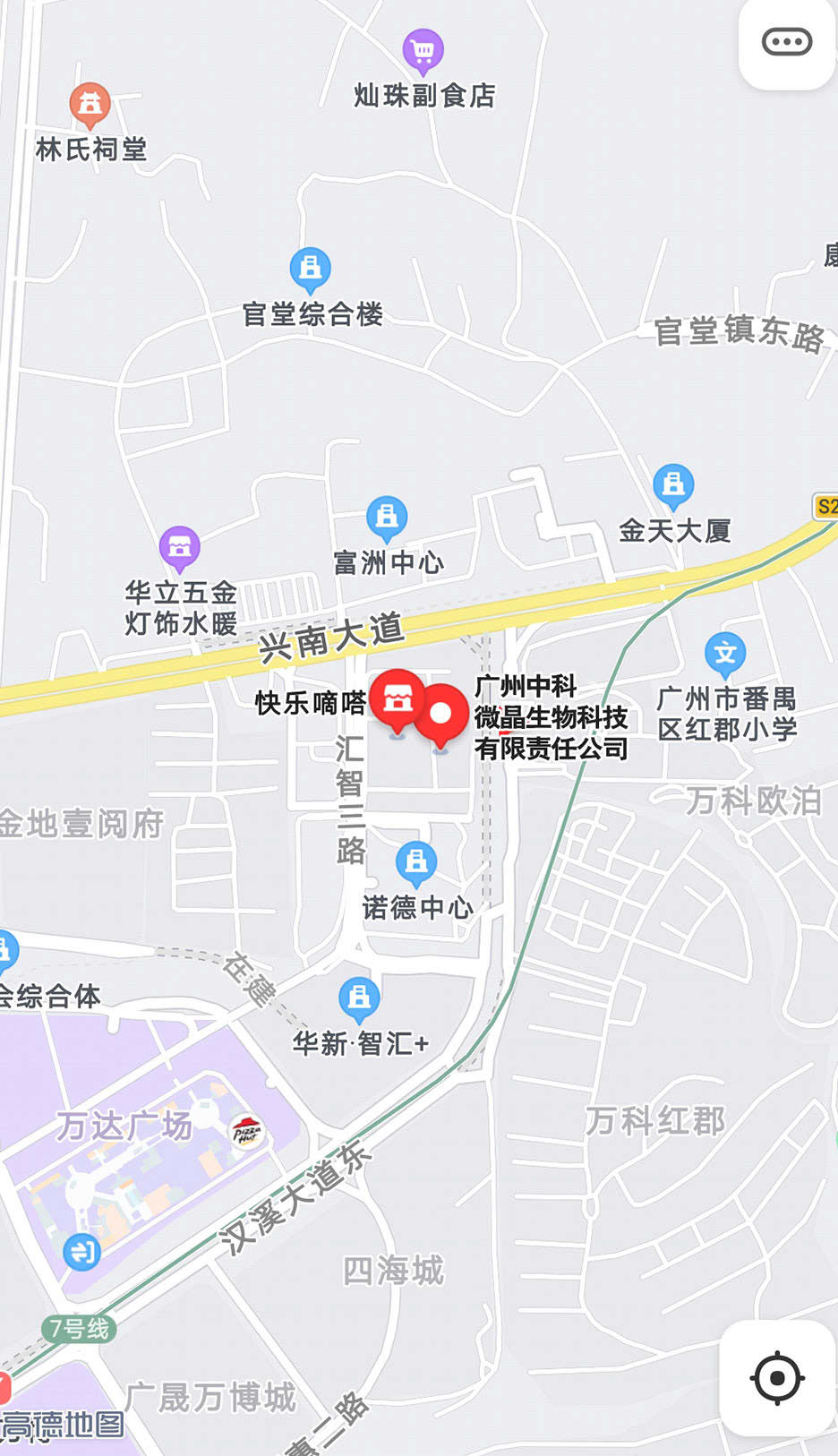Open the 灿珠副食店 shop marker
Image resolution: width=838 pixels, height=1456 pixels.
(x=423, y=50)
